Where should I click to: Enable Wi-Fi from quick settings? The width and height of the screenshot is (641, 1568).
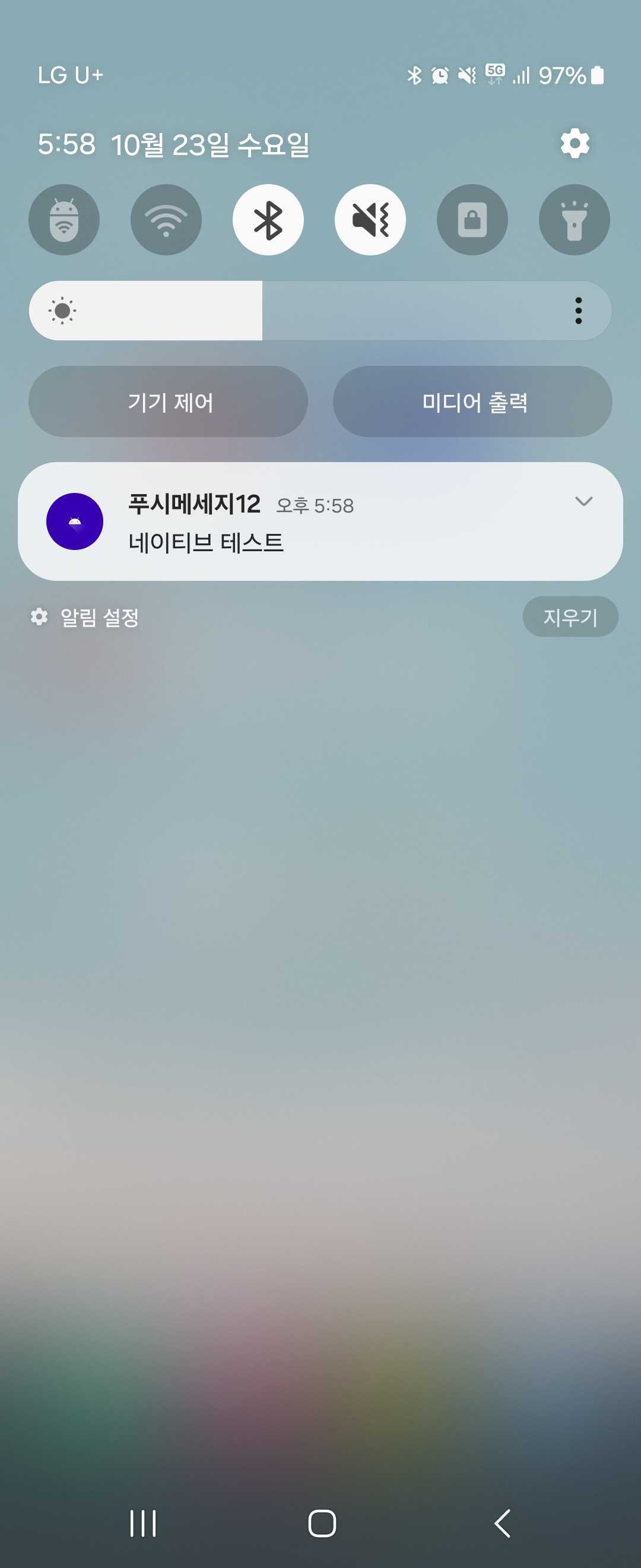[166, 220]
